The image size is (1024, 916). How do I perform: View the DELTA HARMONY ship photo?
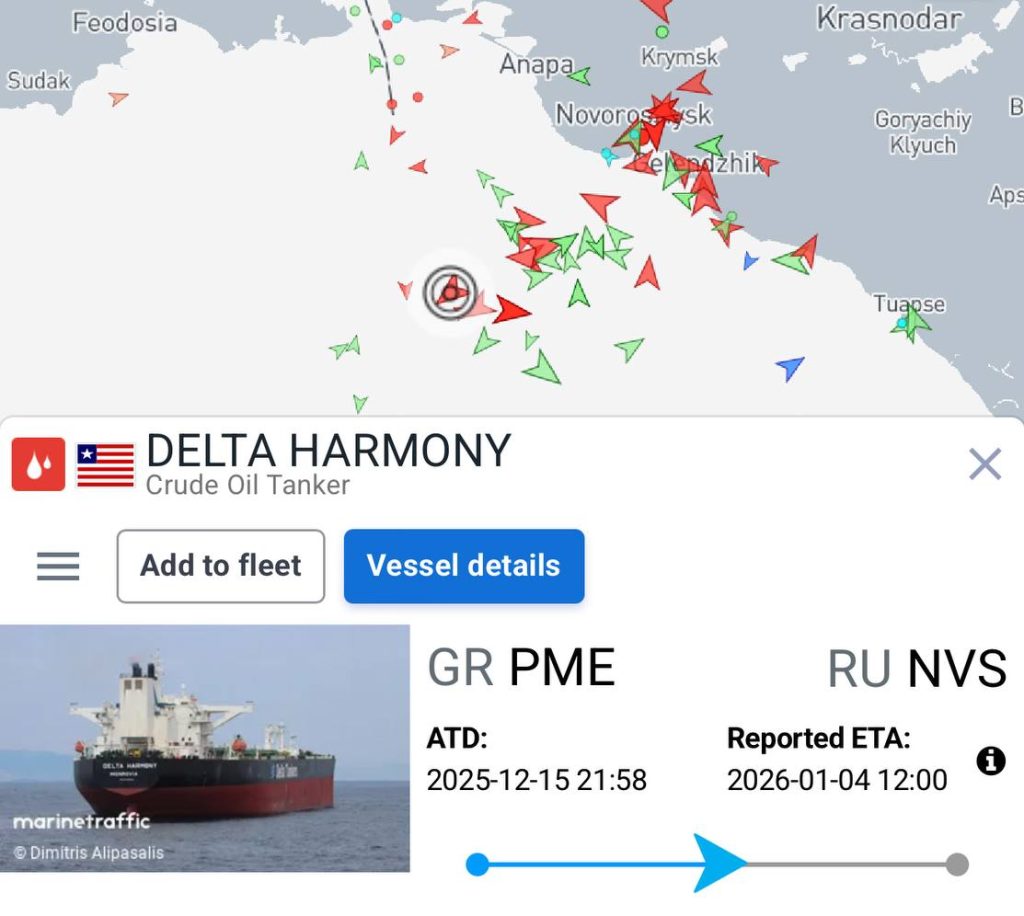coord(205,748)
